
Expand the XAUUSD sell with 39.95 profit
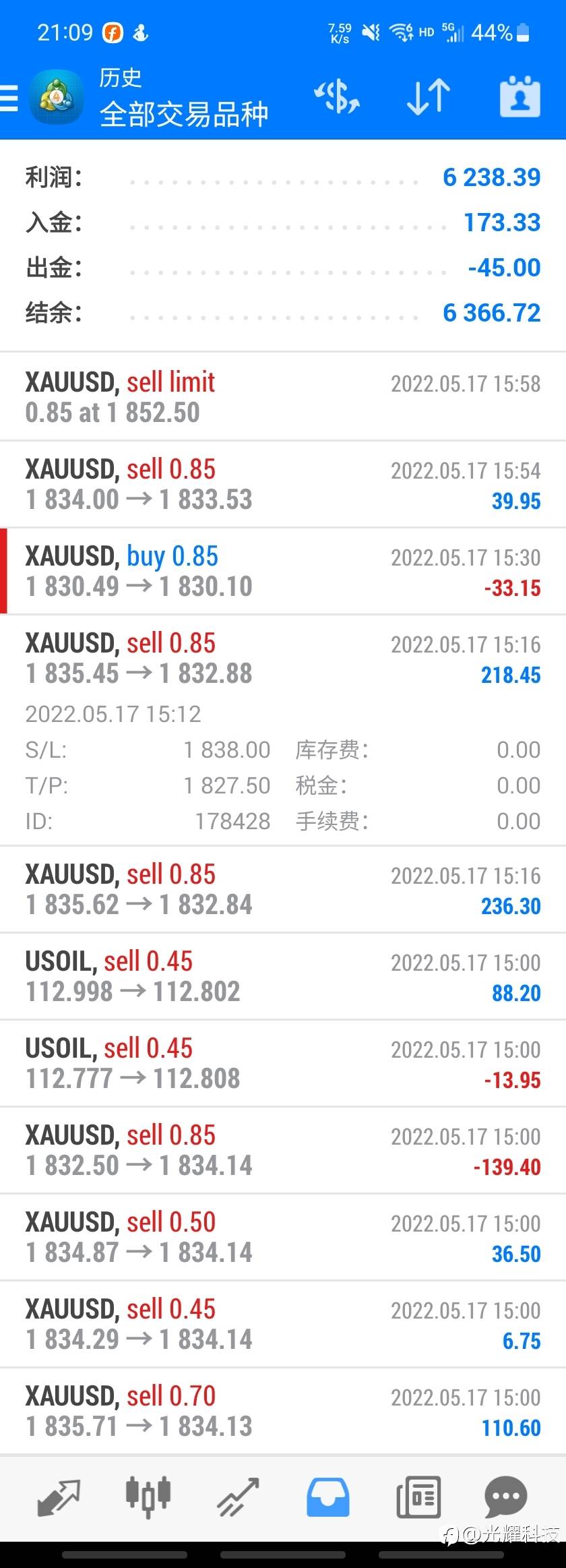tap(283, 484)
